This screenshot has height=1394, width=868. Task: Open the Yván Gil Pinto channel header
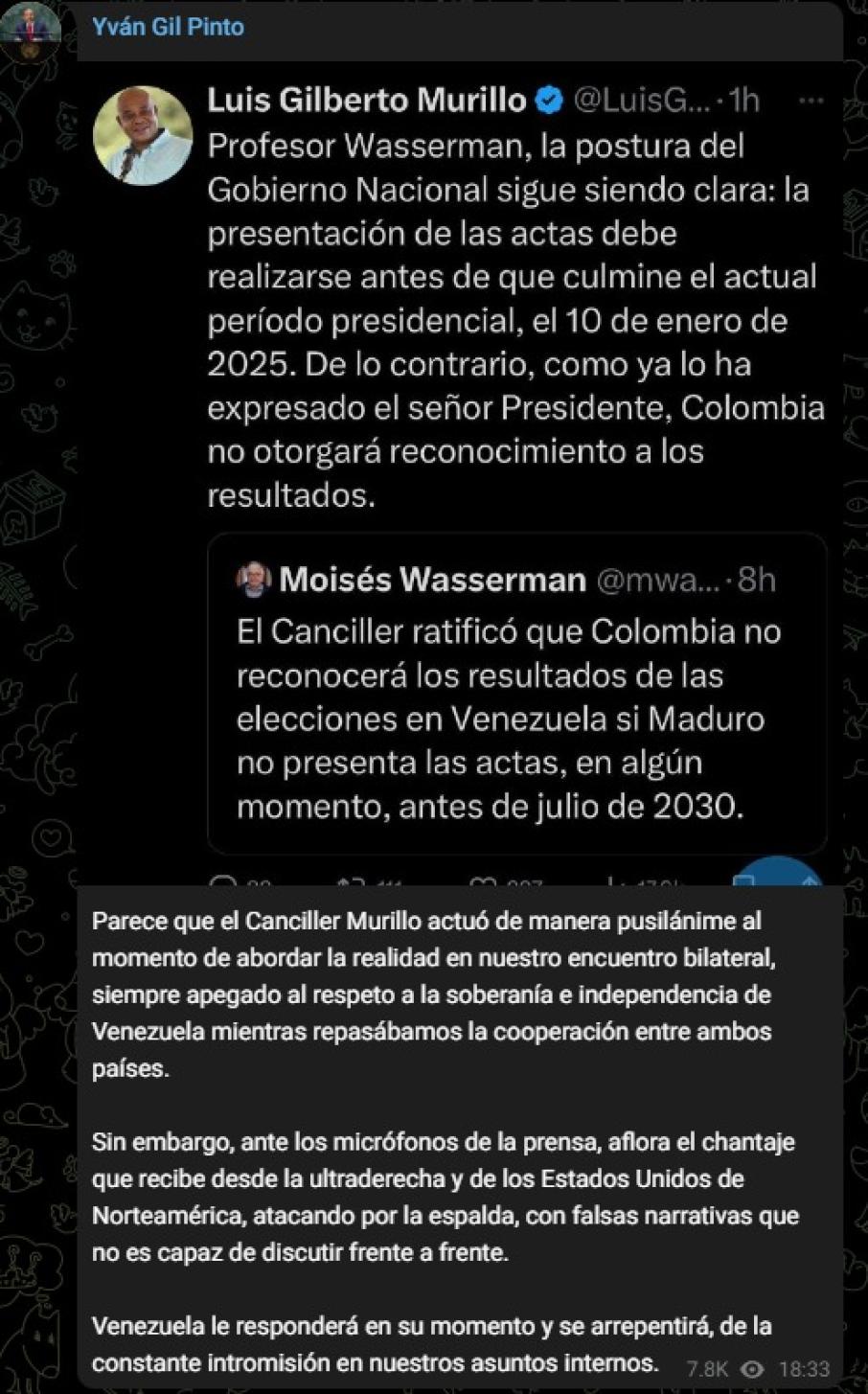click(x=167, y=28)
